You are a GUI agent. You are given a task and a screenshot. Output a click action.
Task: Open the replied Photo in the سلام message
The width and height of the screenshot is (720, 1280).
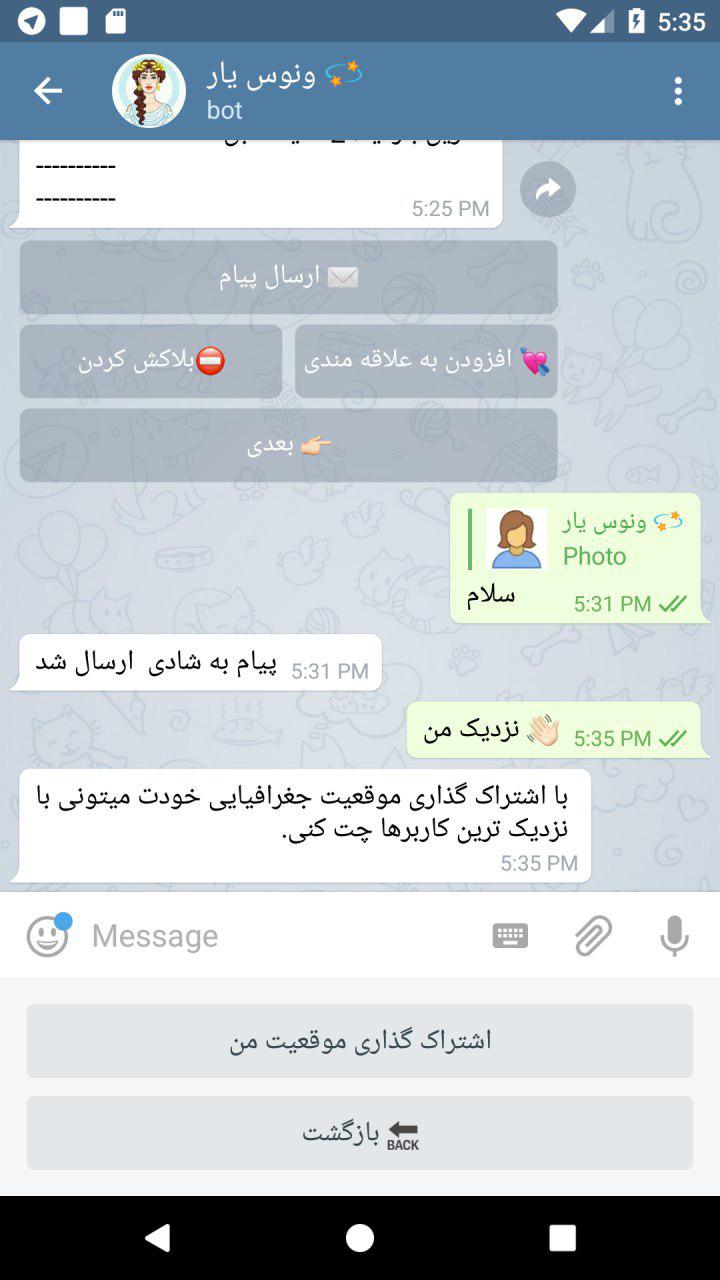516,540
